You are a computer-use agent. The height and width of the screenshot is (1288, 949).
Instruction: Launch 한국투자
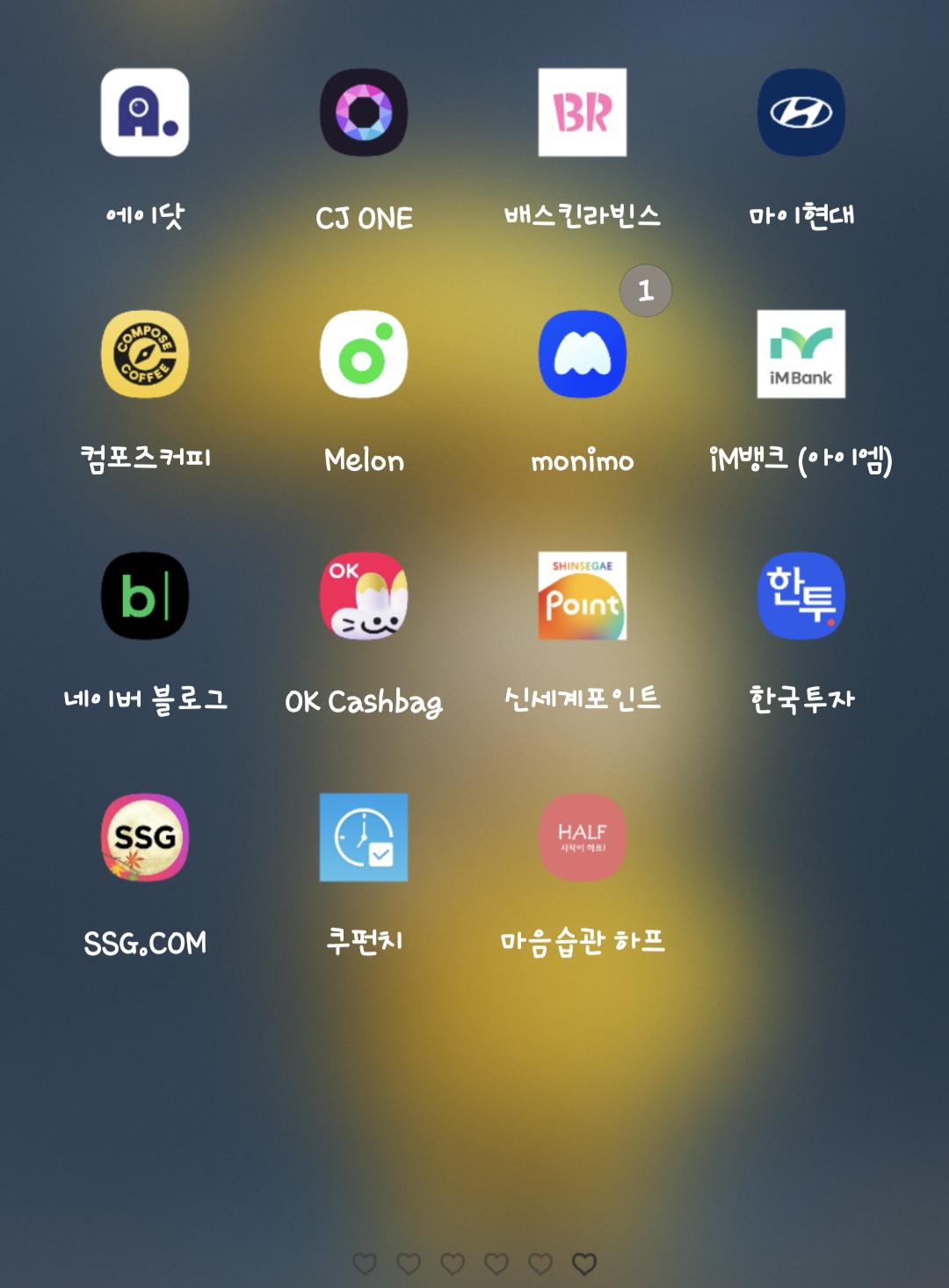[801, 597]
